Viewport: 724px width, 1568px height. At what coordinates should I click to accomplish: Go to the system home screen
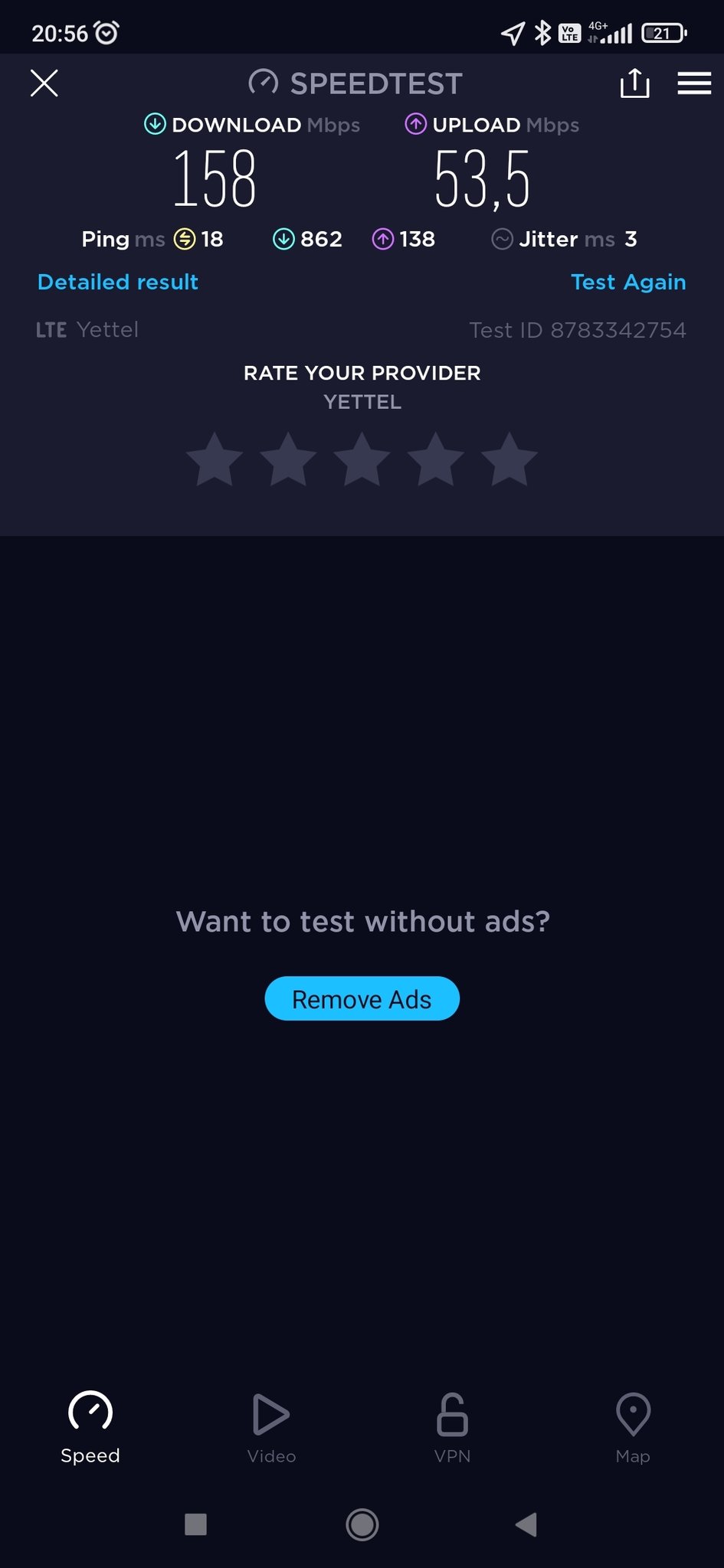pos(362,1524)
